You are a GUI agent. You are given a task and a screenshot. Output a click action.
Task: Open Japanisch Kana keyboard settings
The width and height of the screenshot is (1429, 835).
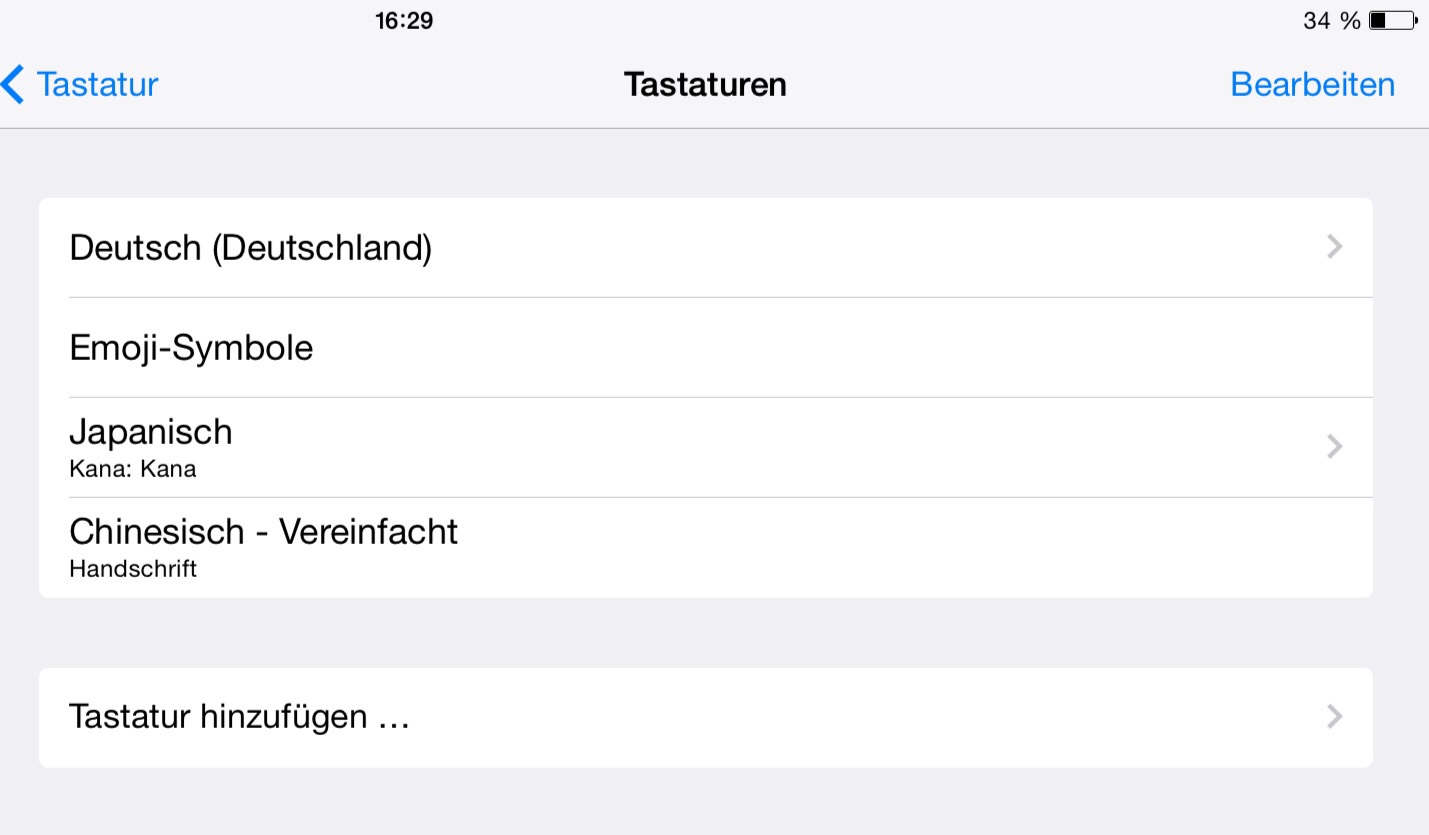coord(705,447)
